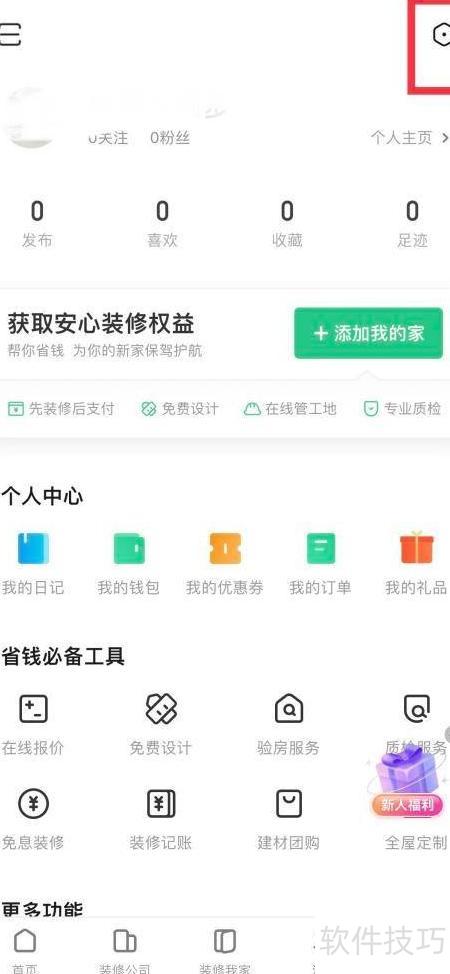Open 我的订单 orders

[320, 563]
